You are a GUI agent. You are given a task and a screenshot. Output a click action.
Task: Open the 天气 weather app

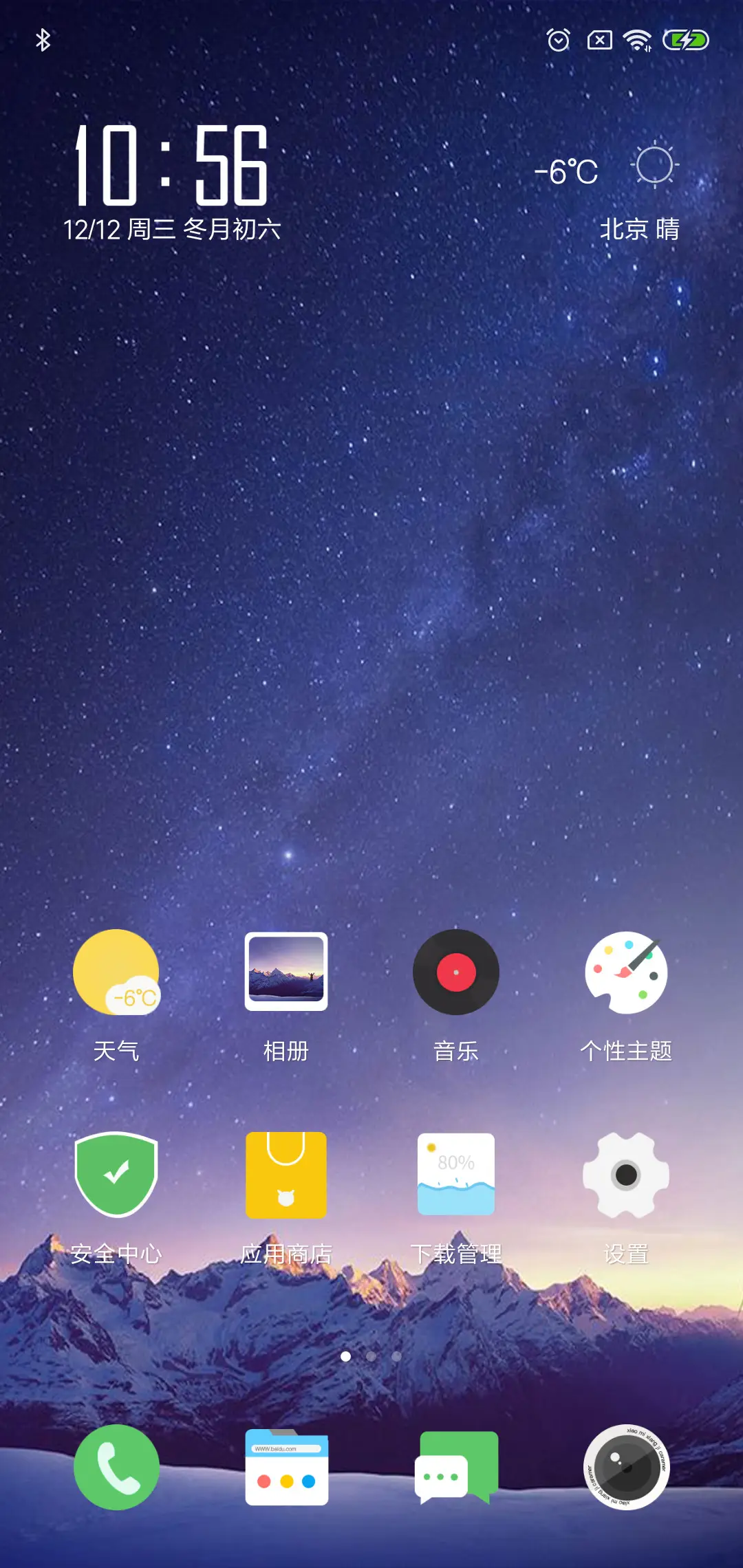pyautogui.click(x=116, y=971)
